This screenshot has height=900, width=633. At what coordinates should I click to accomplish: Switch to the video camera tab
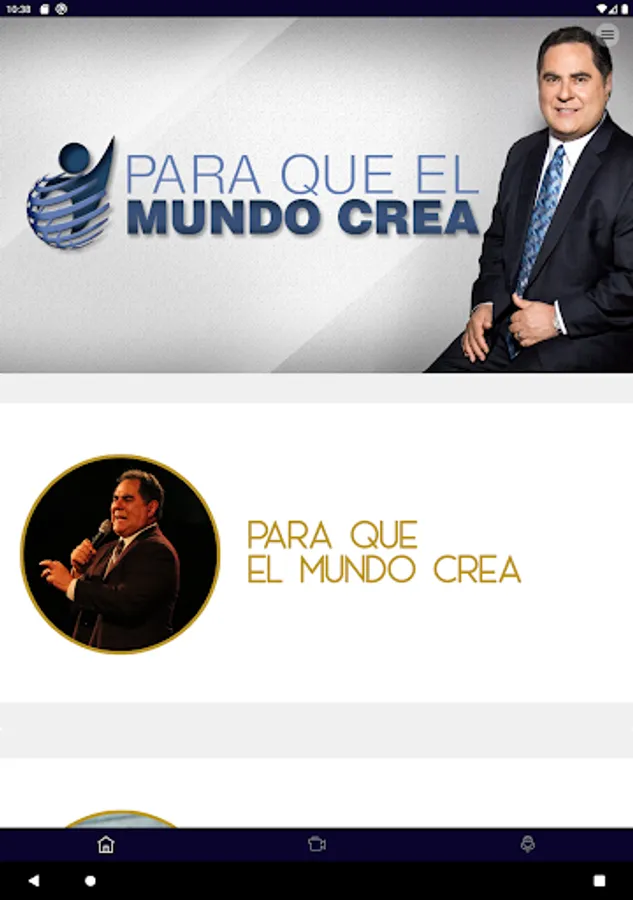coord(317,844)
